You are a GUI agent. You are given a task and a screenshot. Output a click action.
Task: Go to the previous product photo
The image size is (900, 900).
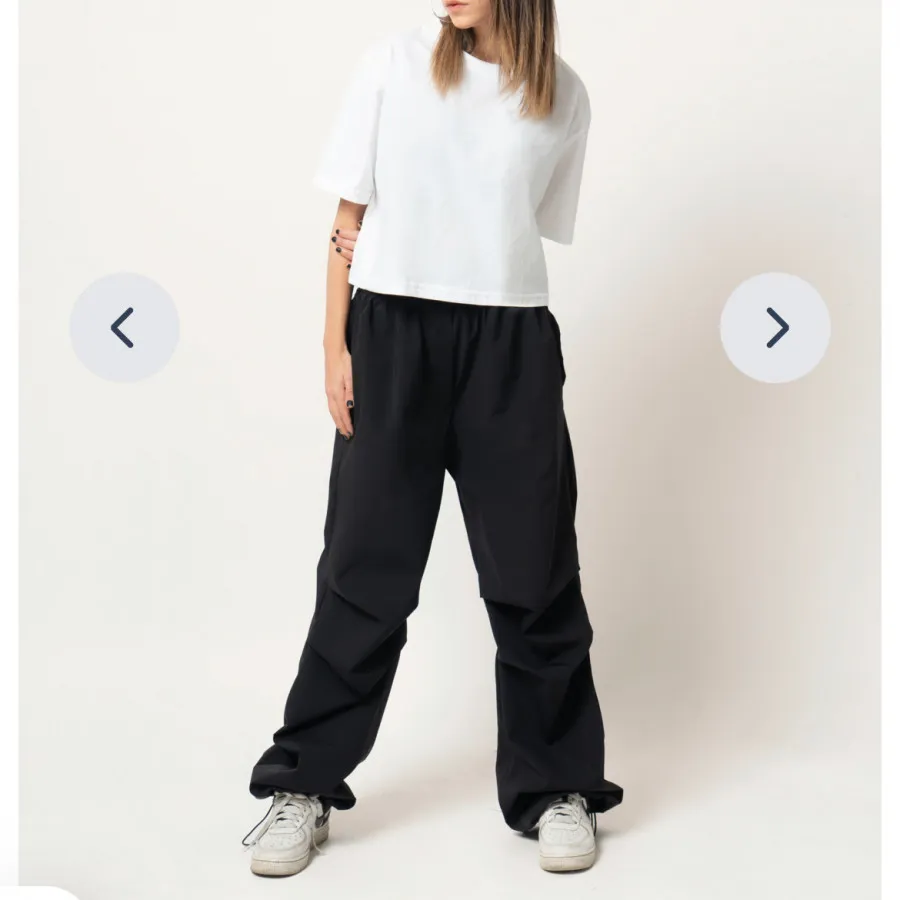[124, 327]
